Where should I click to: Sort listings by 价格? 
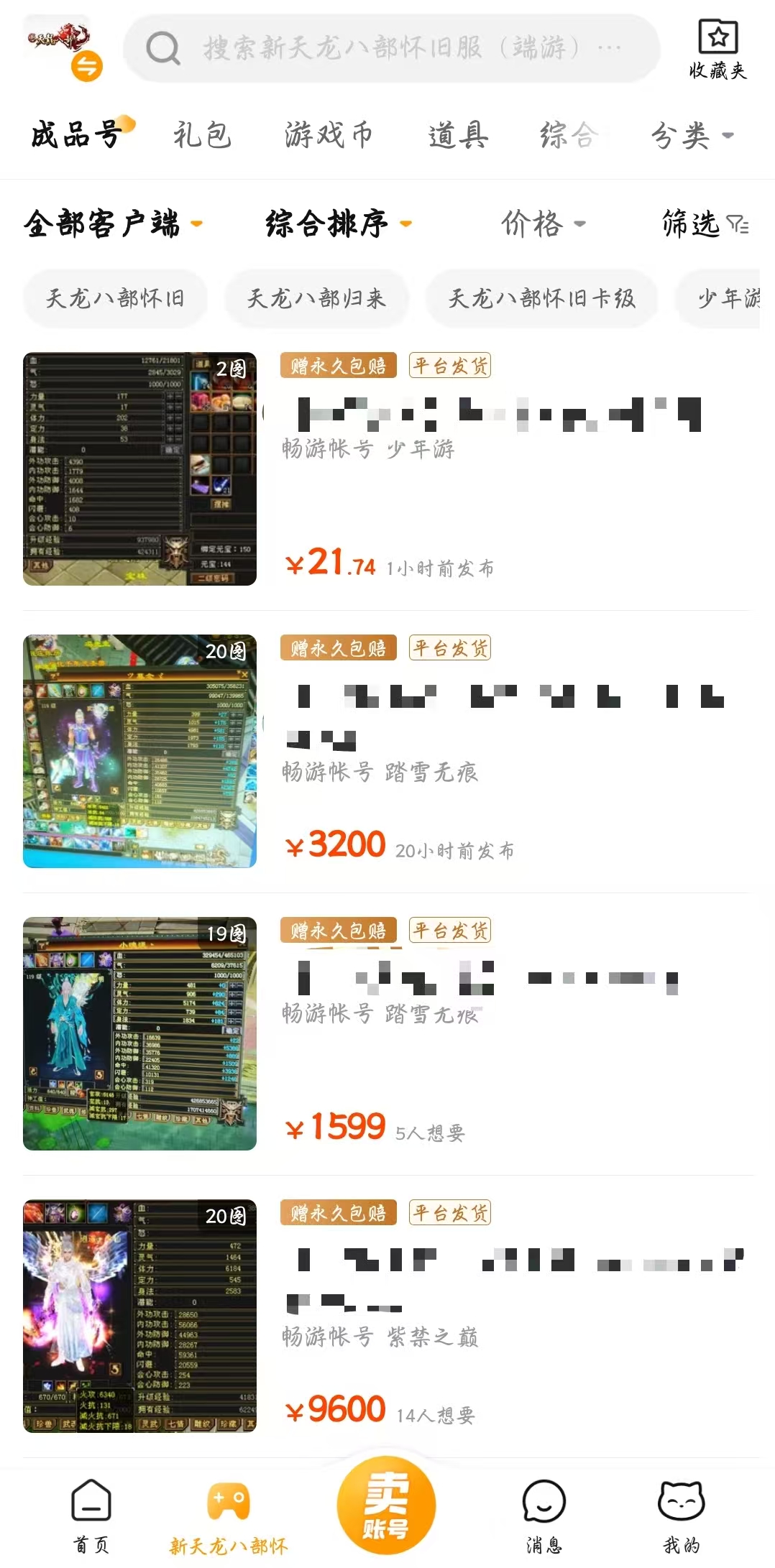(543, 223)
